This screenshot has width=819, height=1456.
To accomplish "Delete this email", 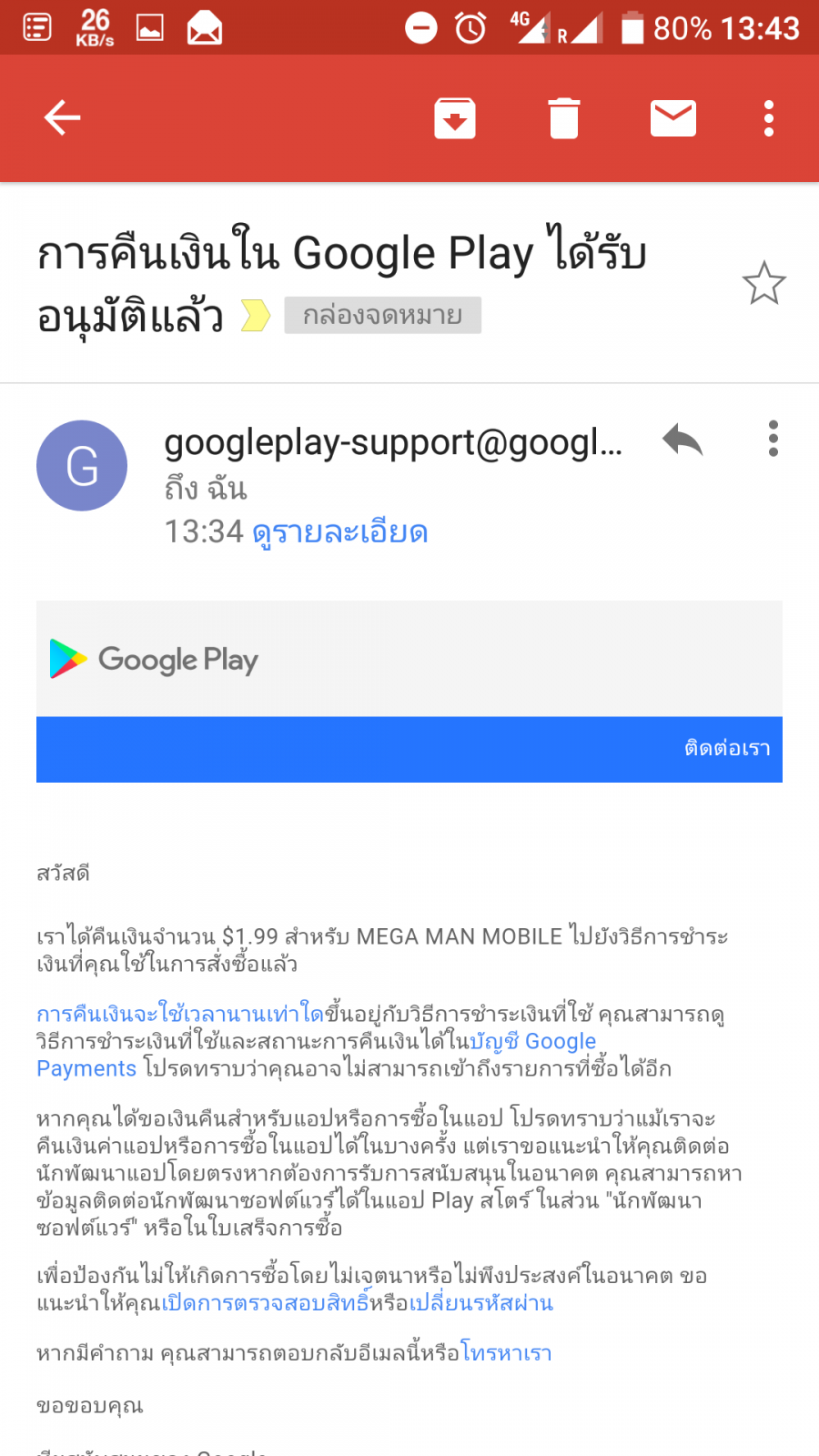I will (563, 118).
